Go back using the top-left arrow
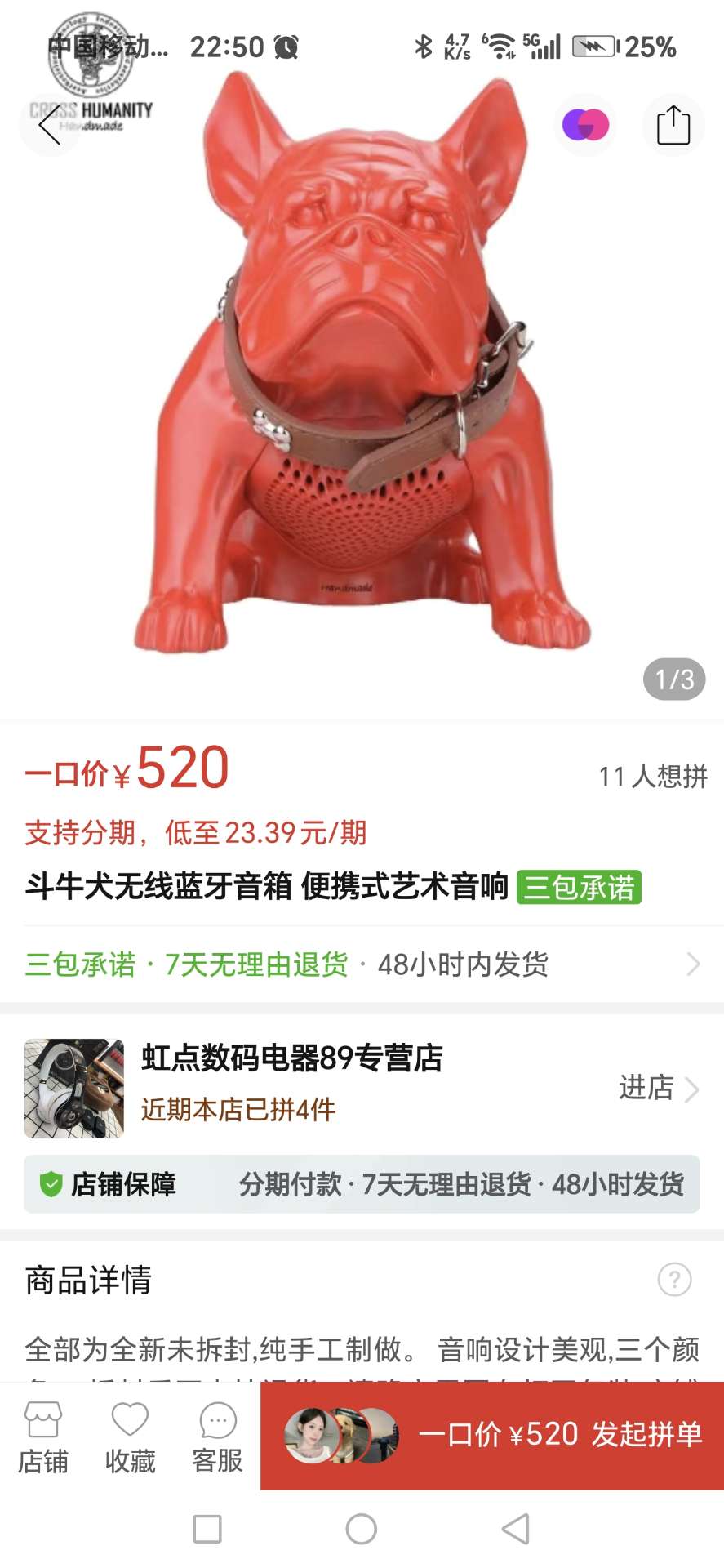Image resolution: width=724 pixels, height=1568 pixels. [x=49, y=126]
